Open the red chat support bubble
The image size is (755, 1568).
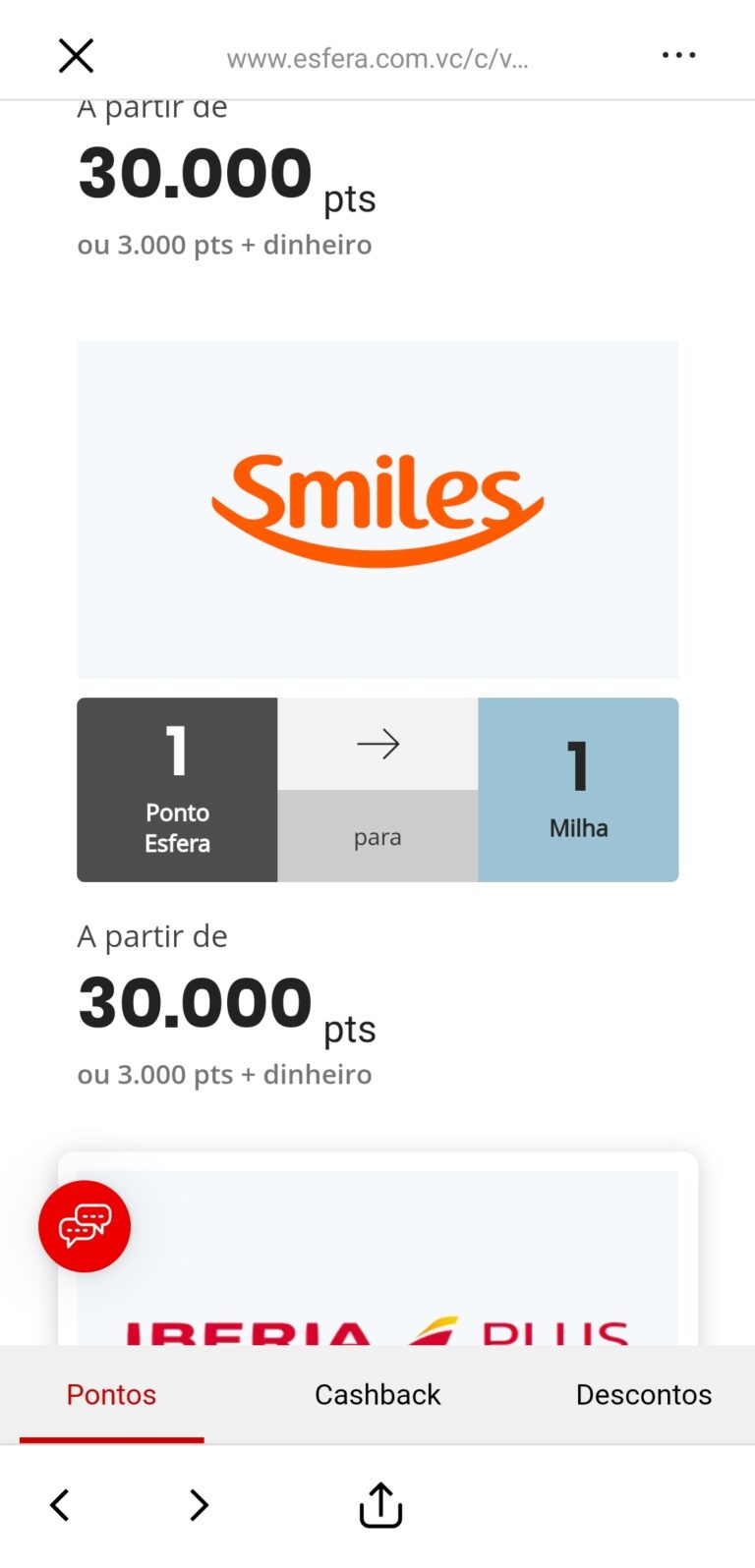(x=85, y=1226)
